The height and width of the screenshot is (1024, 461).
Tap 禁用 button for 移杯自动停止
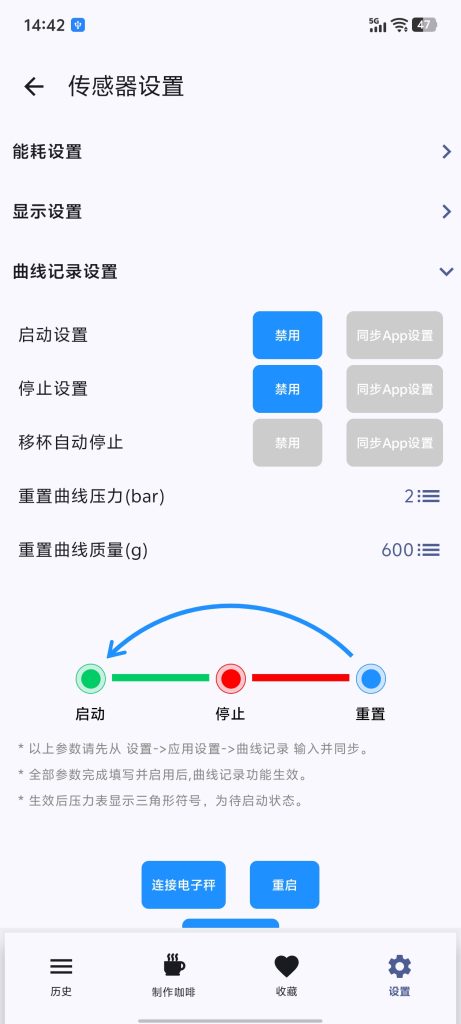pos(287,443)
